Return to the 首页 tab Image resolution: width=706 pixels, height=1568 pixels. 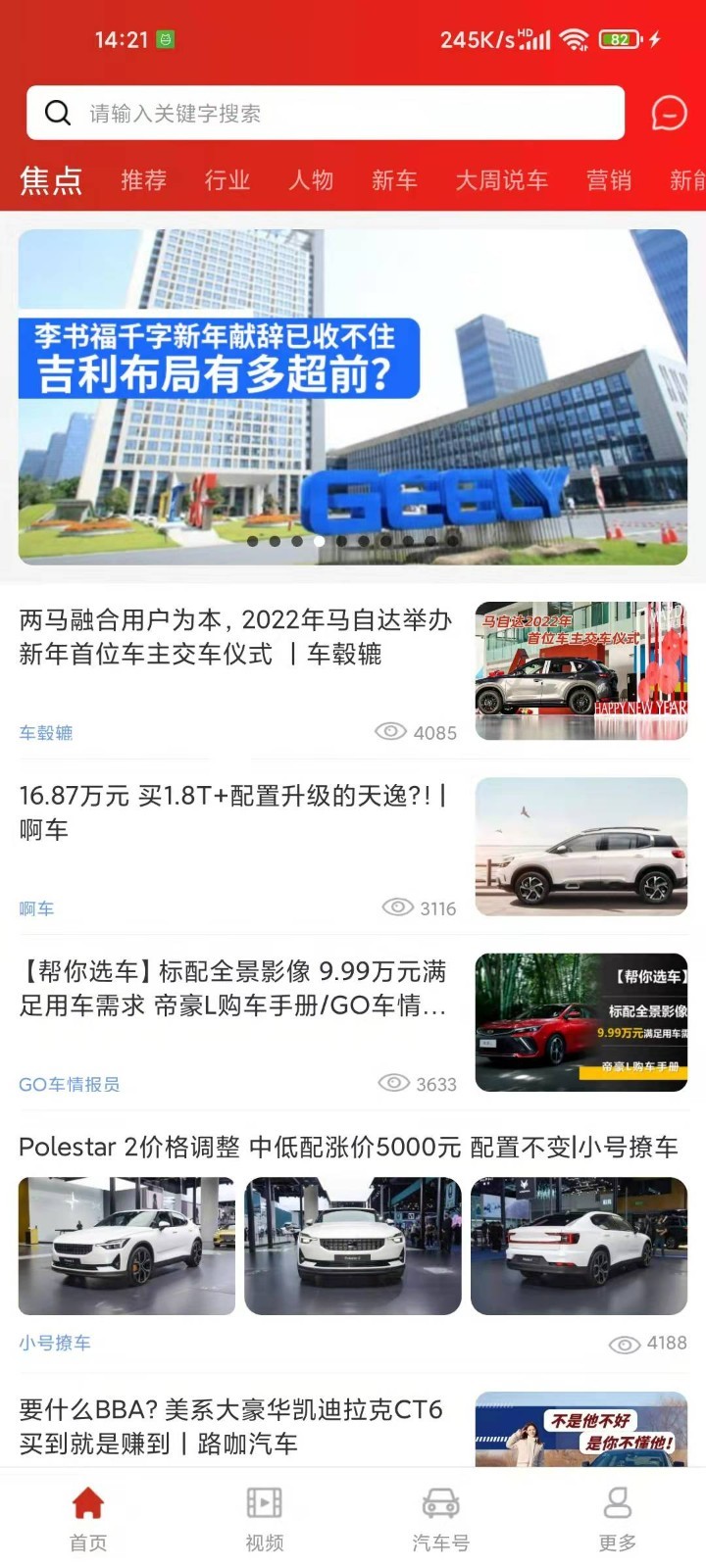click(x=88, y=1518)
